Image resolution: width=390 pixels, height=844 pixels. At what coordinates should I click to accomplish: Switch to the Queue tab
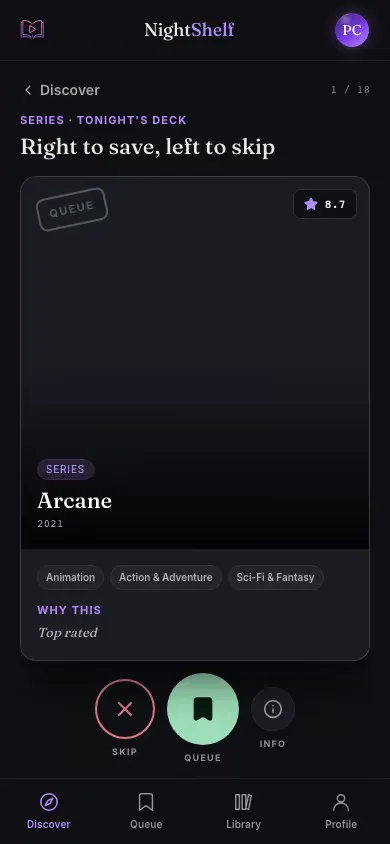146,811
